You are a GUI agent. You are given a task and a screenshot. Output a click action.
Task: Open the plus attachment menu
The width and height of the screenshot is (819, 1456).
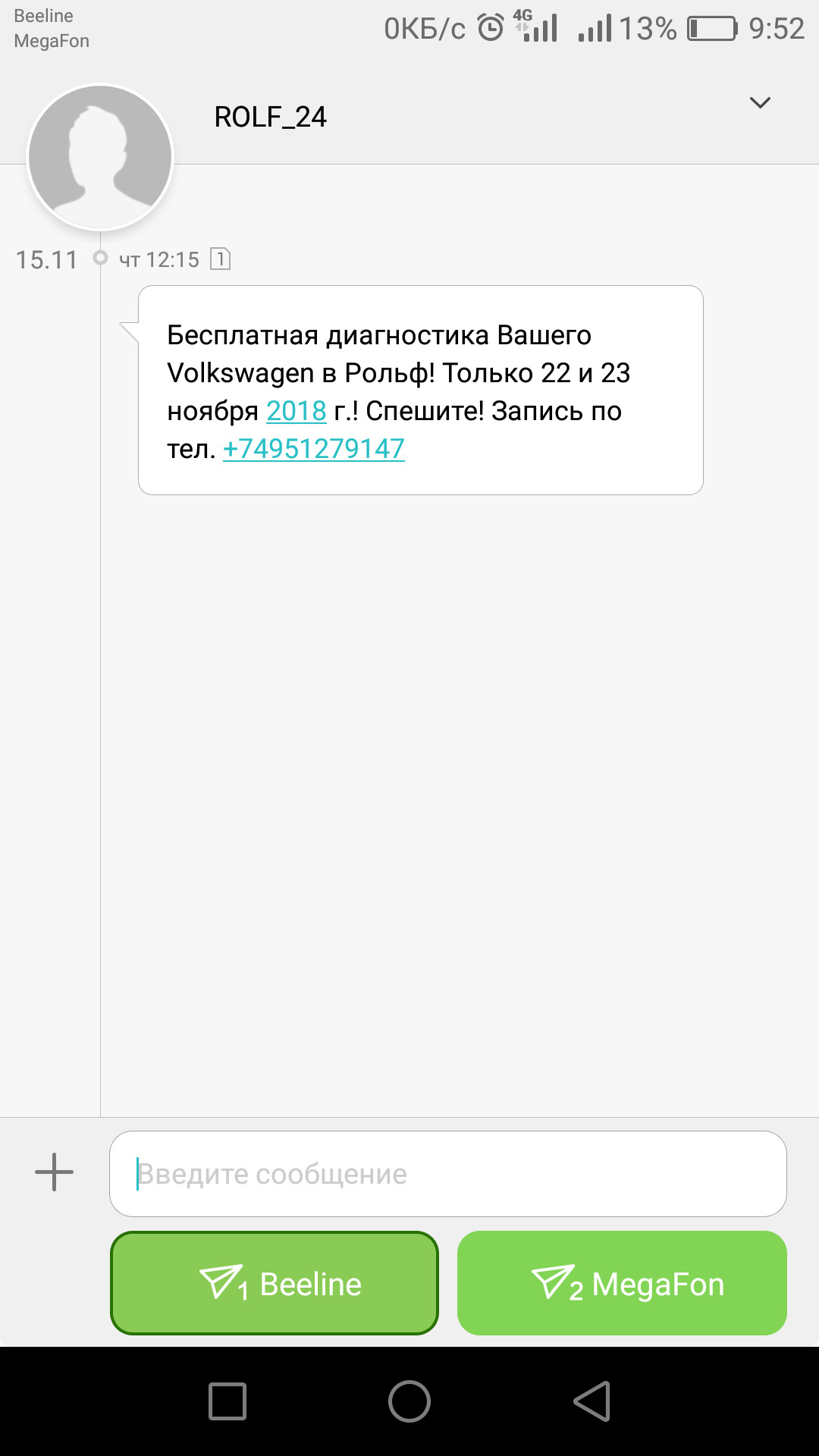(55, 1172)
